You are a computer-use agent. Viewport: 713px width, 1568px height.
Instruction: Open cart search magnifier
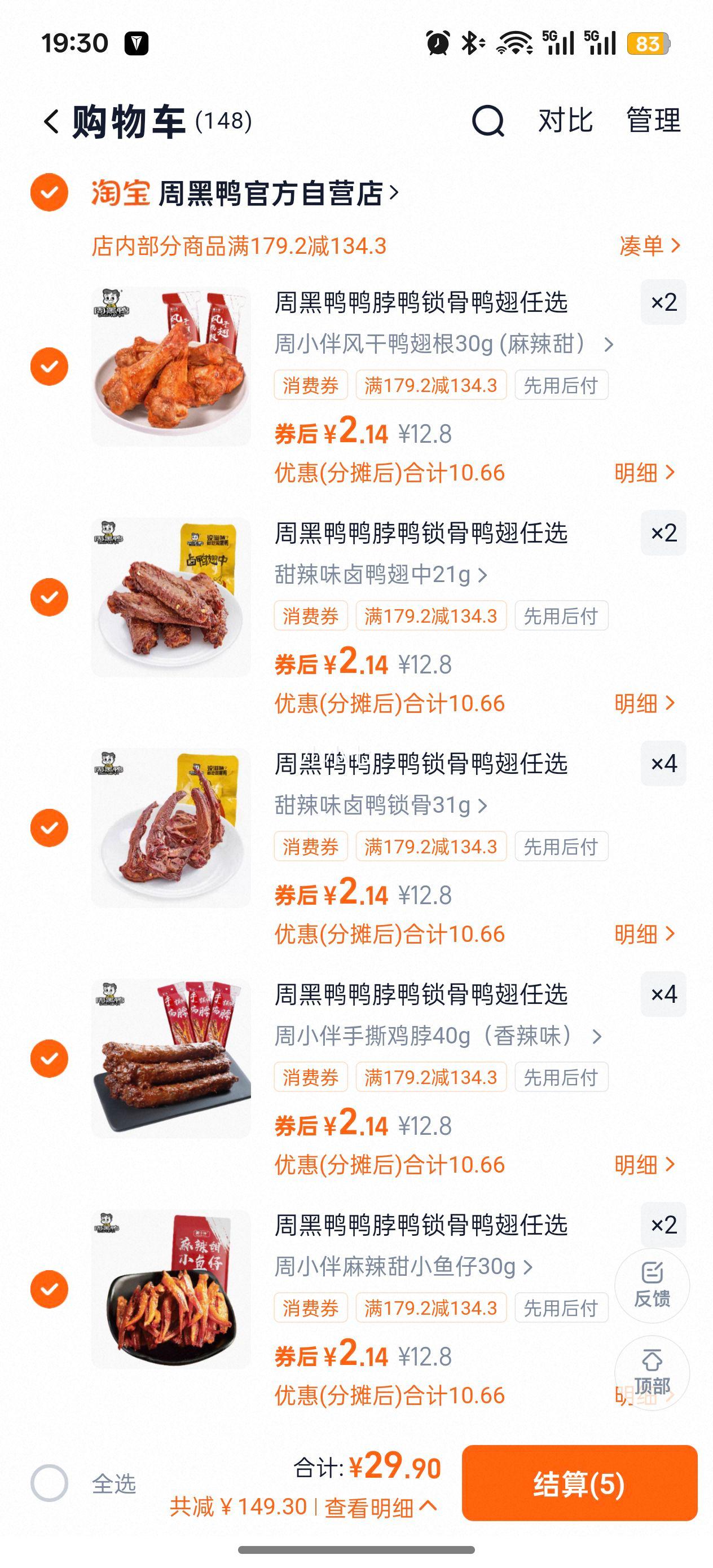488,121
